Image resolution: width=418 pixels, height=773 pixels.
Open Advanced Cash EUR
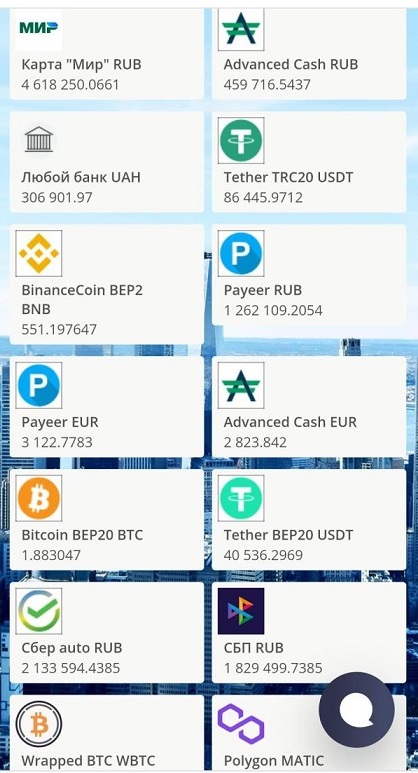tap(309, 407)
